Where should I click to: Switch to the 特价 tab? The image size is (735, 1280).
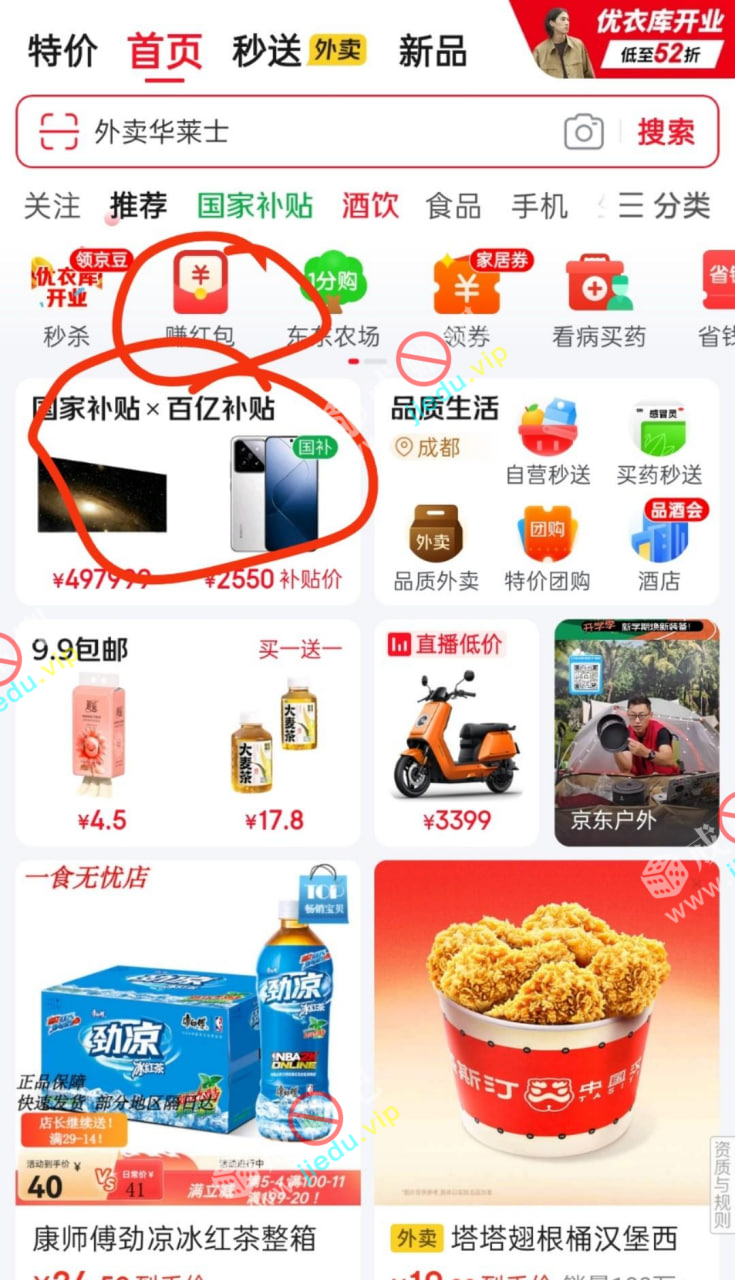62,51
